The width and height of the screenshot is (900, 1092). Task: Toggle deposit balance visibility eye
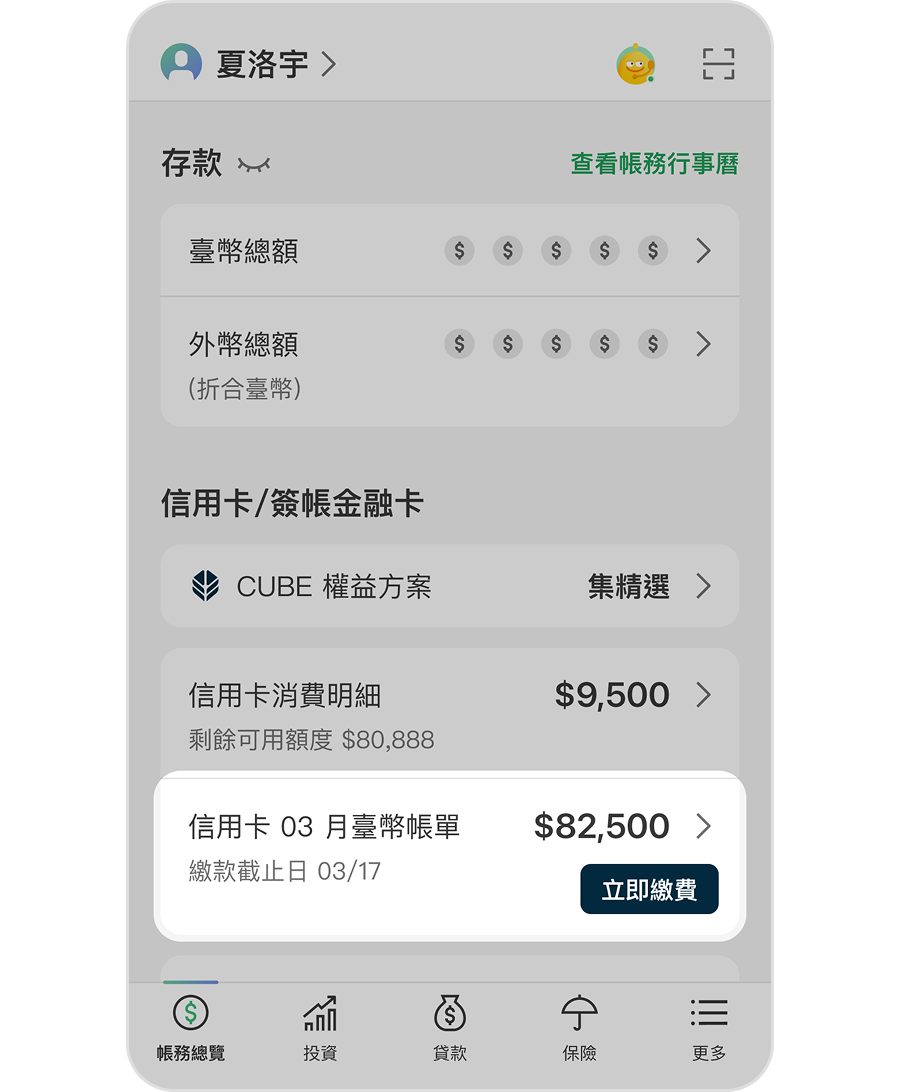click(254, 165)
